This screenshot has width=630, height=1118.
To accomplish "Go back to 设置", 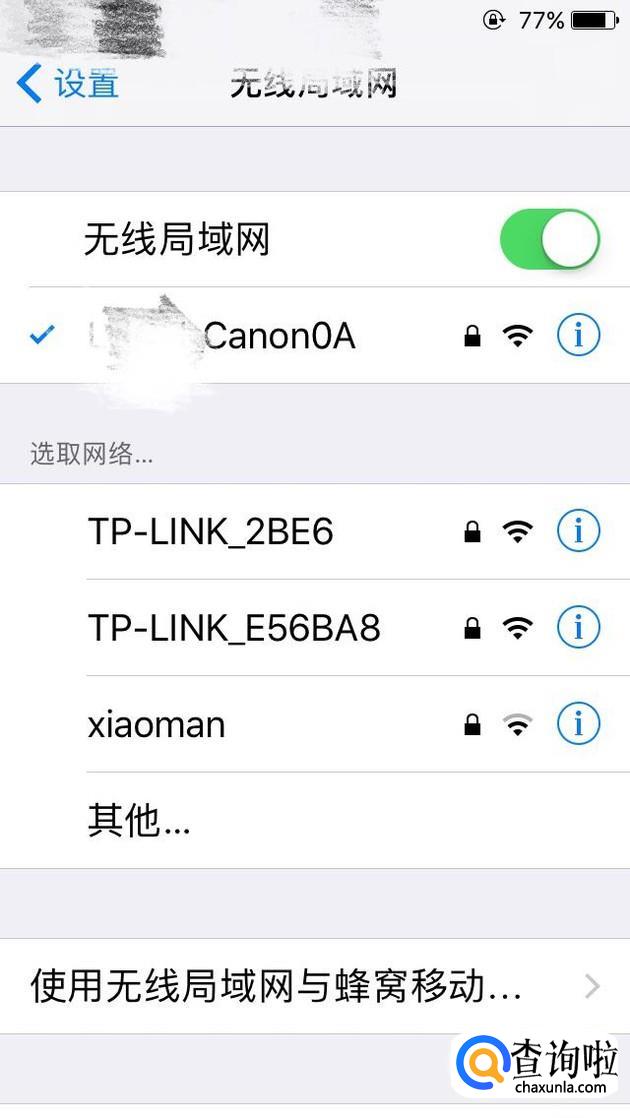I will pos(68,84).
